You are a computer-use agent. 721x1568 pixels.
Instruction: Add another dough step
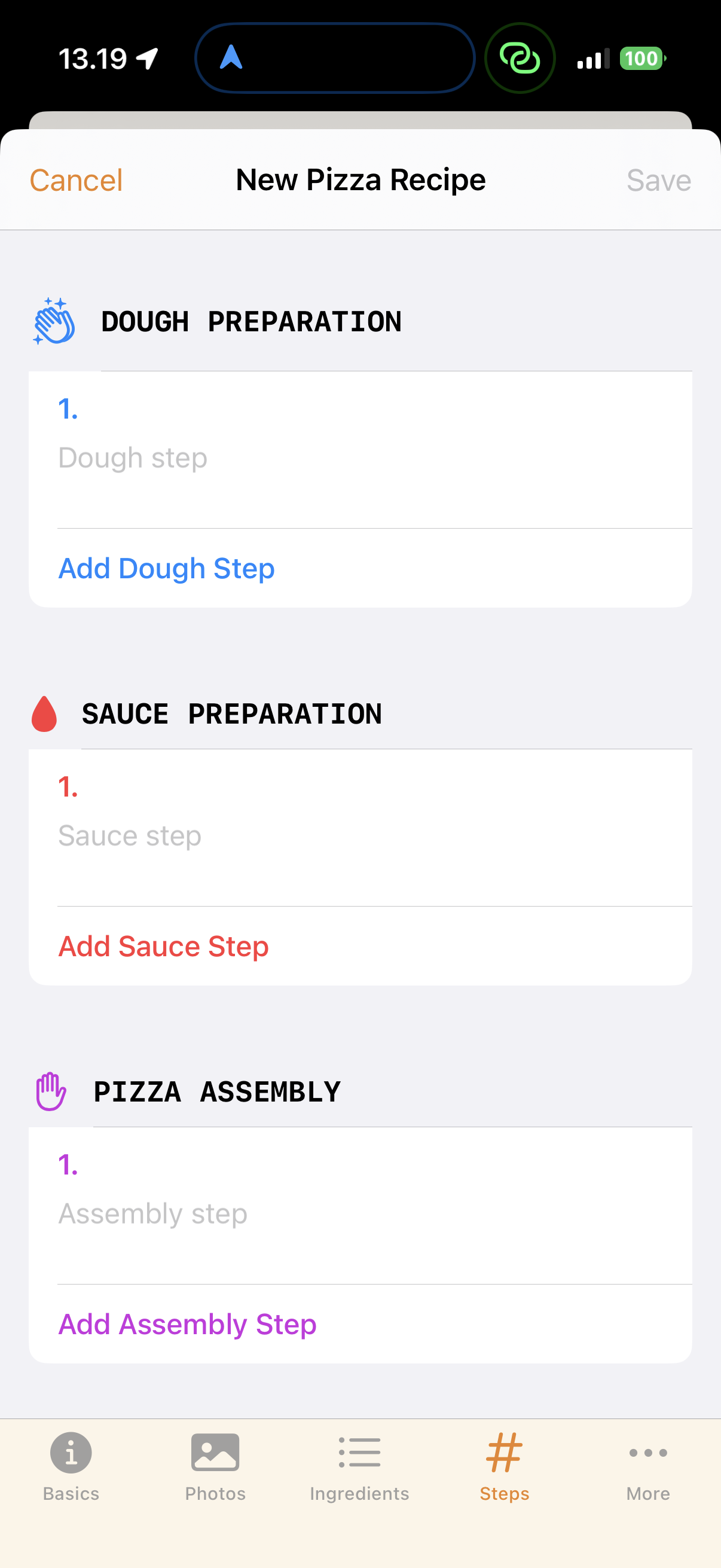[166, 569]
